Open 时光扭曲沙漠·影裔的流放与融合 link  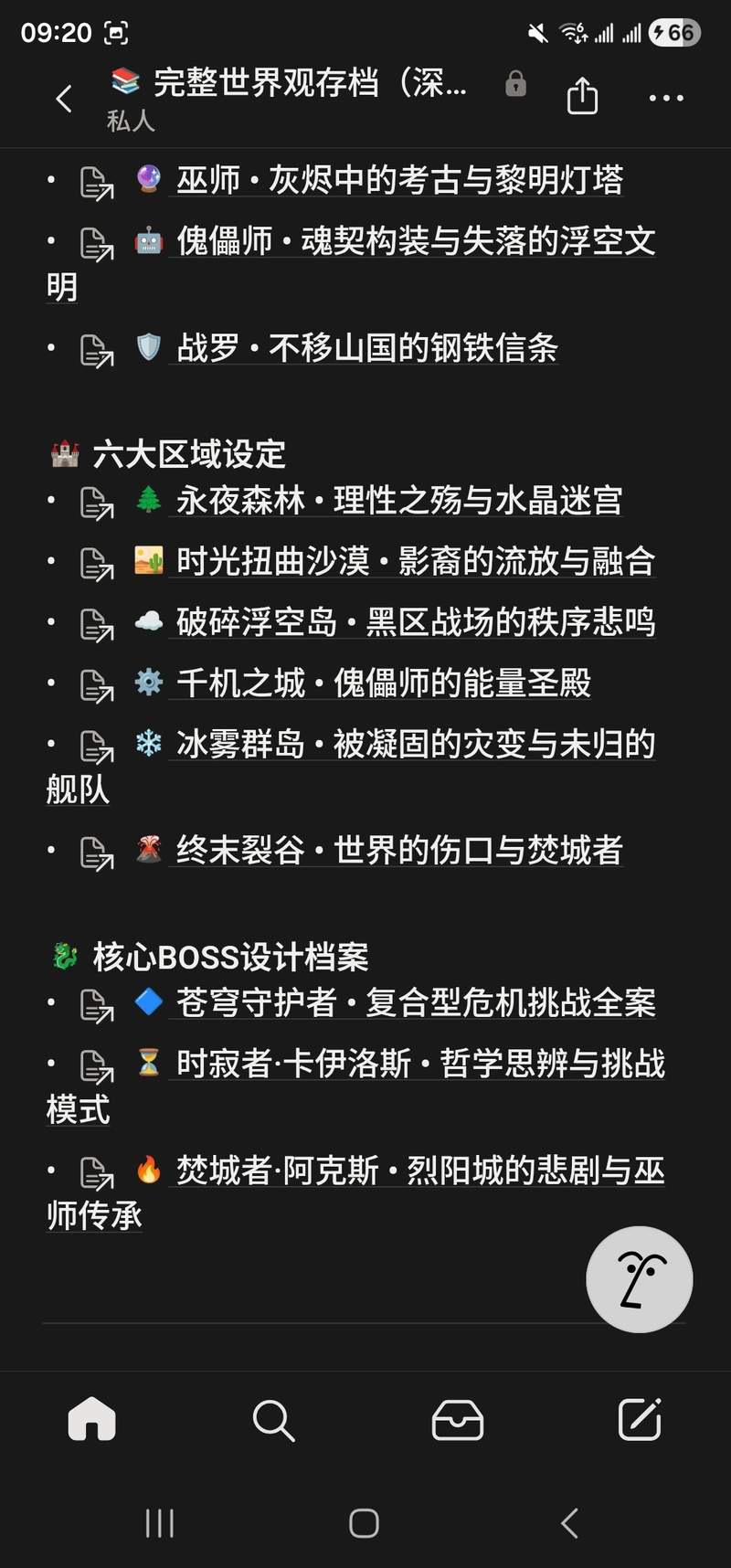tap(416, 561)
